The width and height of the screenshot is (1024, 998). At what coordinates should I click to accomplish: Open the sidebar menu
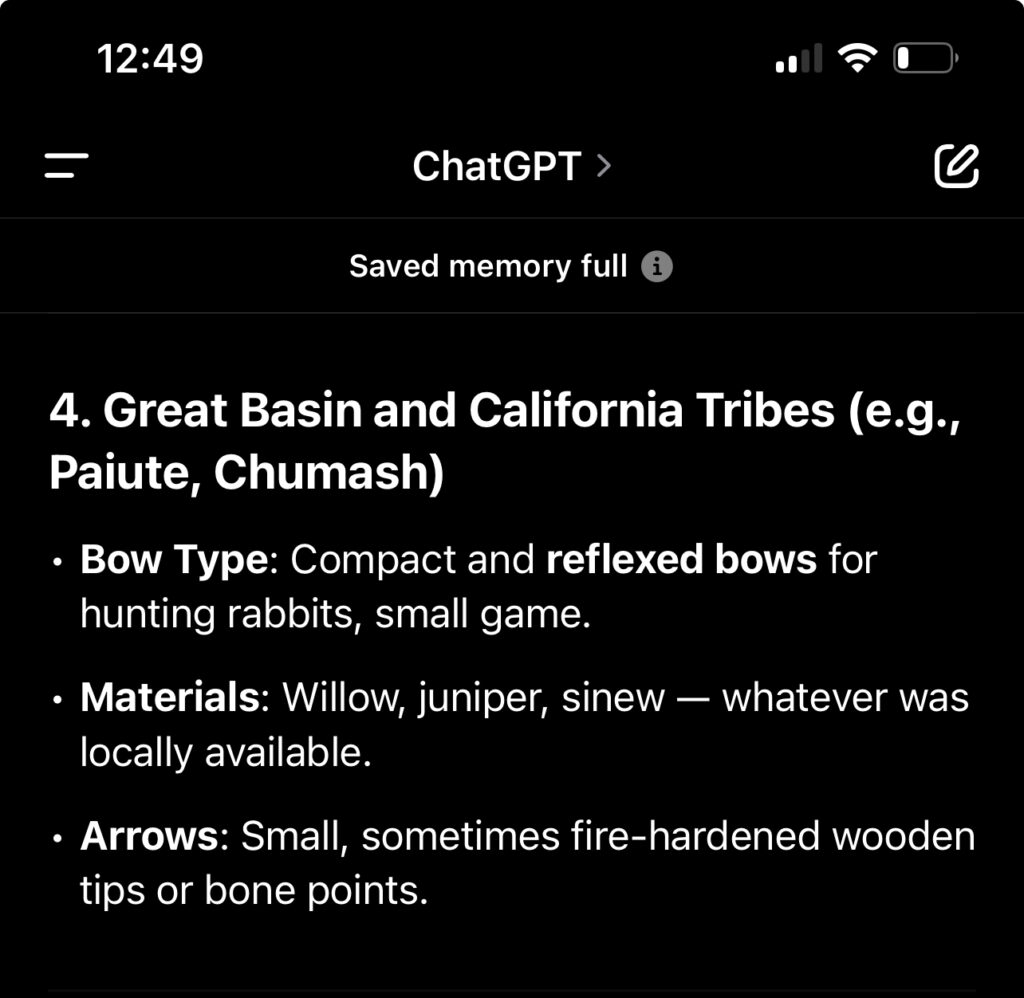point(67,166)
